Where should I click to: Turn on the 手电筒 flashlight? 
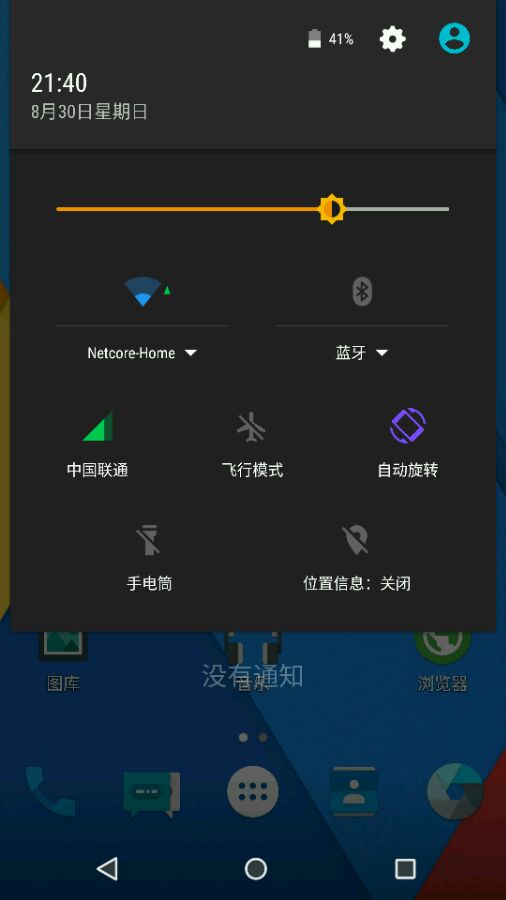(x=149, y=559)
